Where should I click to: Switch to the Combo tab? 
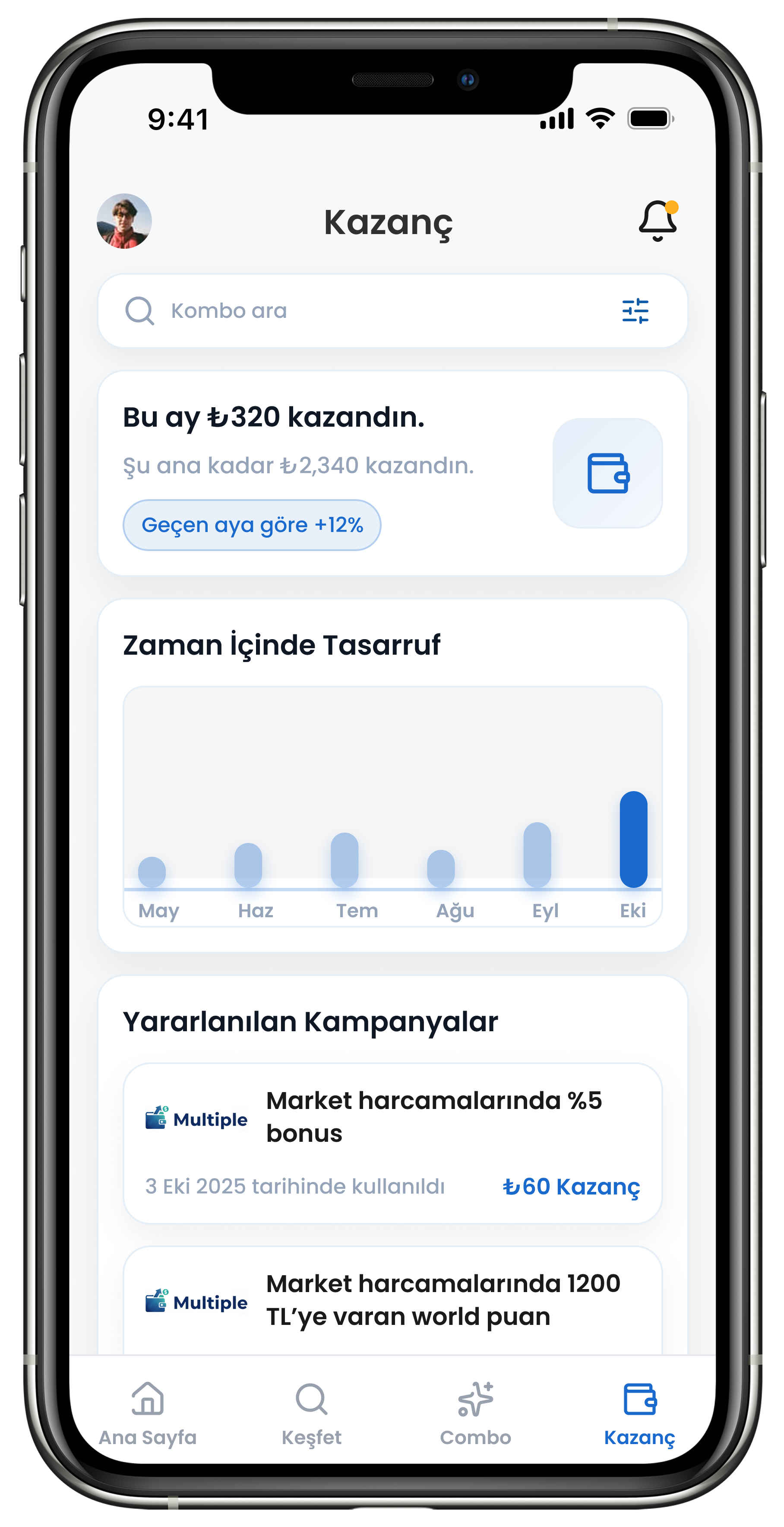475,1413
